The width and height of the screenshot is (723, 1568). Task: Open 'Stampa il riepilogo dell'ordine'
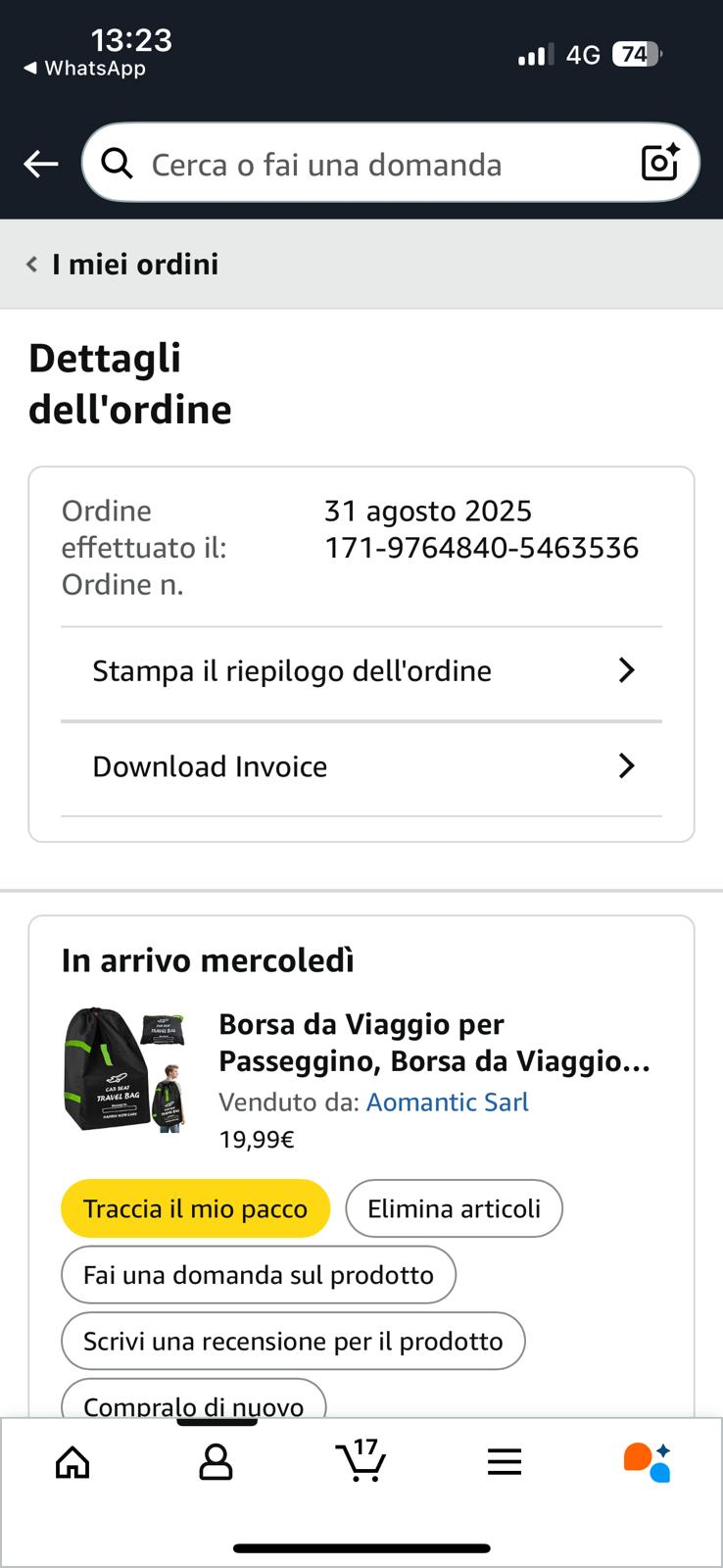(x=361, y=671)
